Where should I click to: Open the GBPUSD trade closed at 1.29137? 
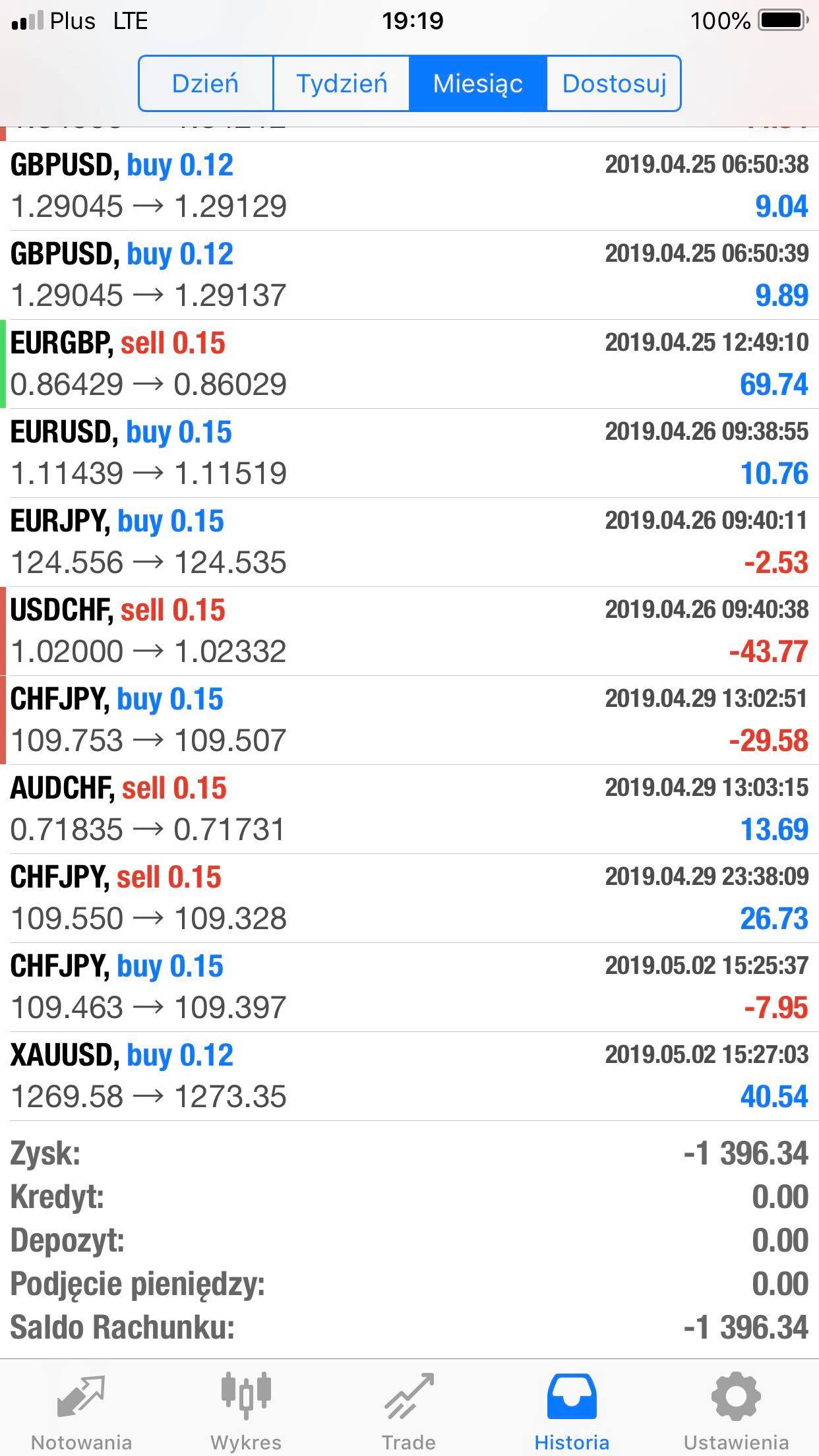point(409,275)
